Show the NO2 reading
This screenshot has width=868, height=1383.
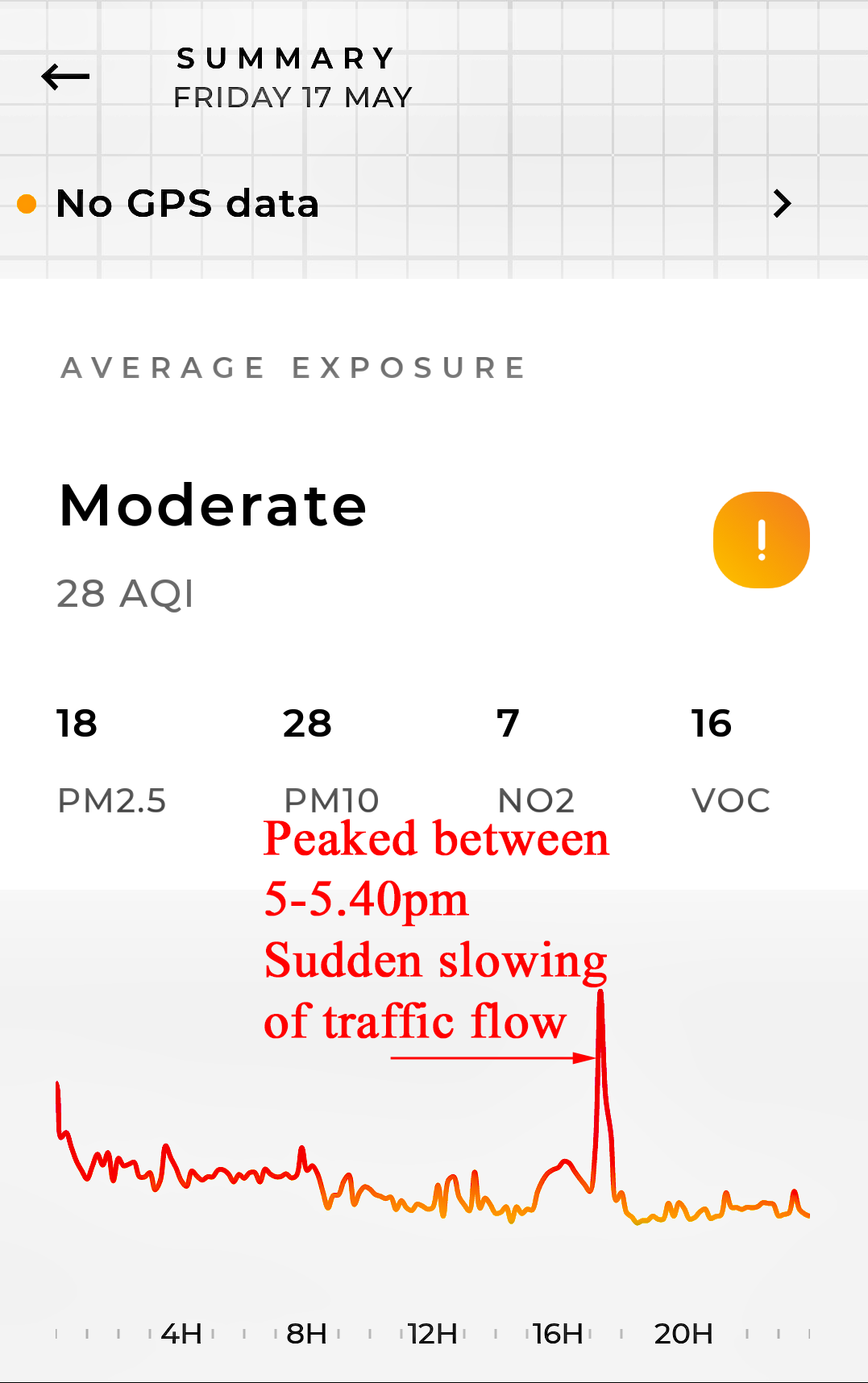[x=535, y=760]
